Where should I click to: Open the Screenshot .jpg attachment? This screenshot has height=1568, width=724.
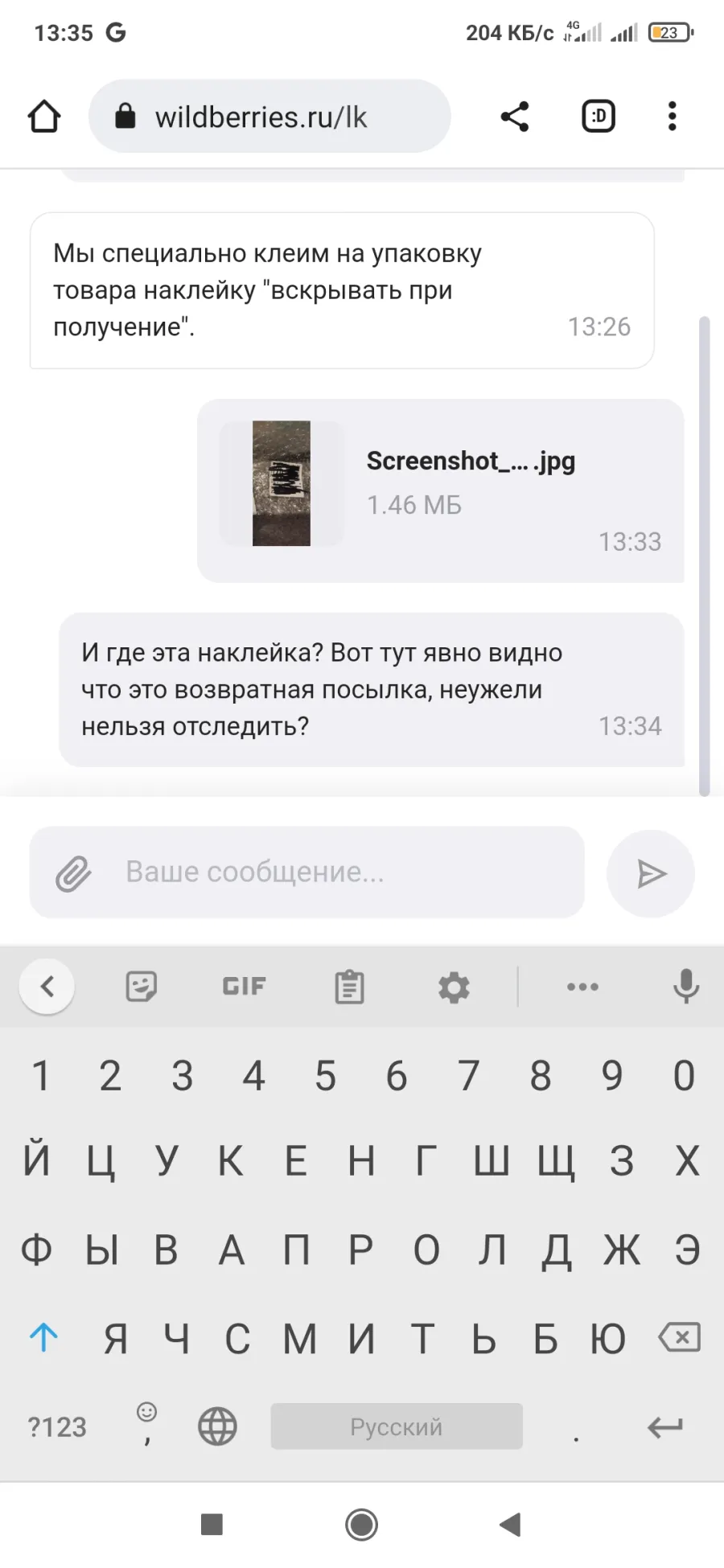441,491
